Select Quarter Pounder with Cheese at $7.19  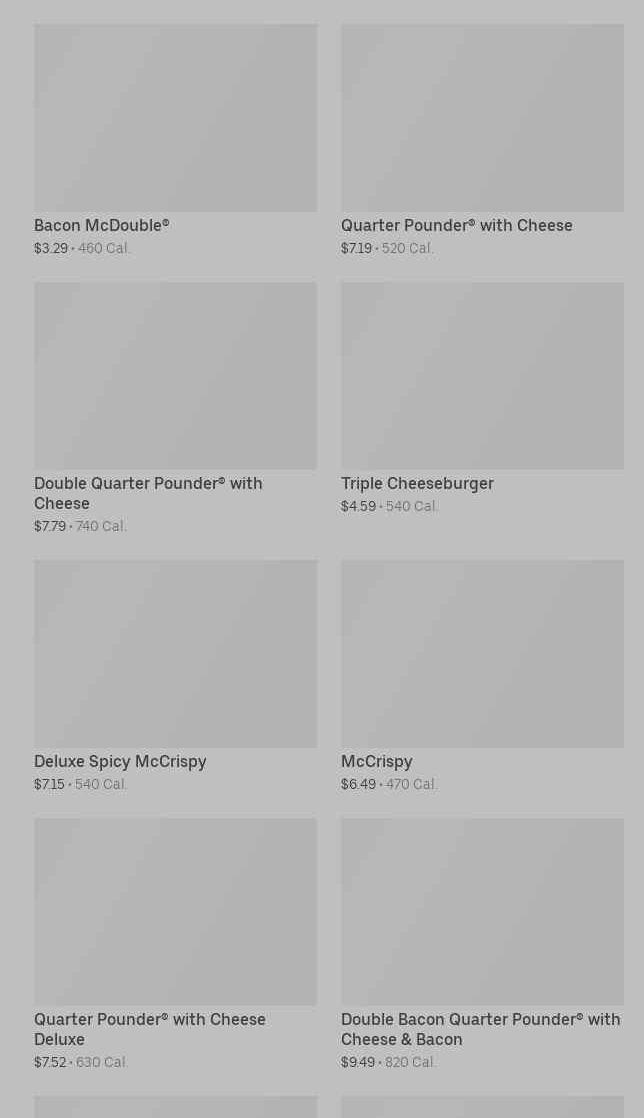point(482,140)
